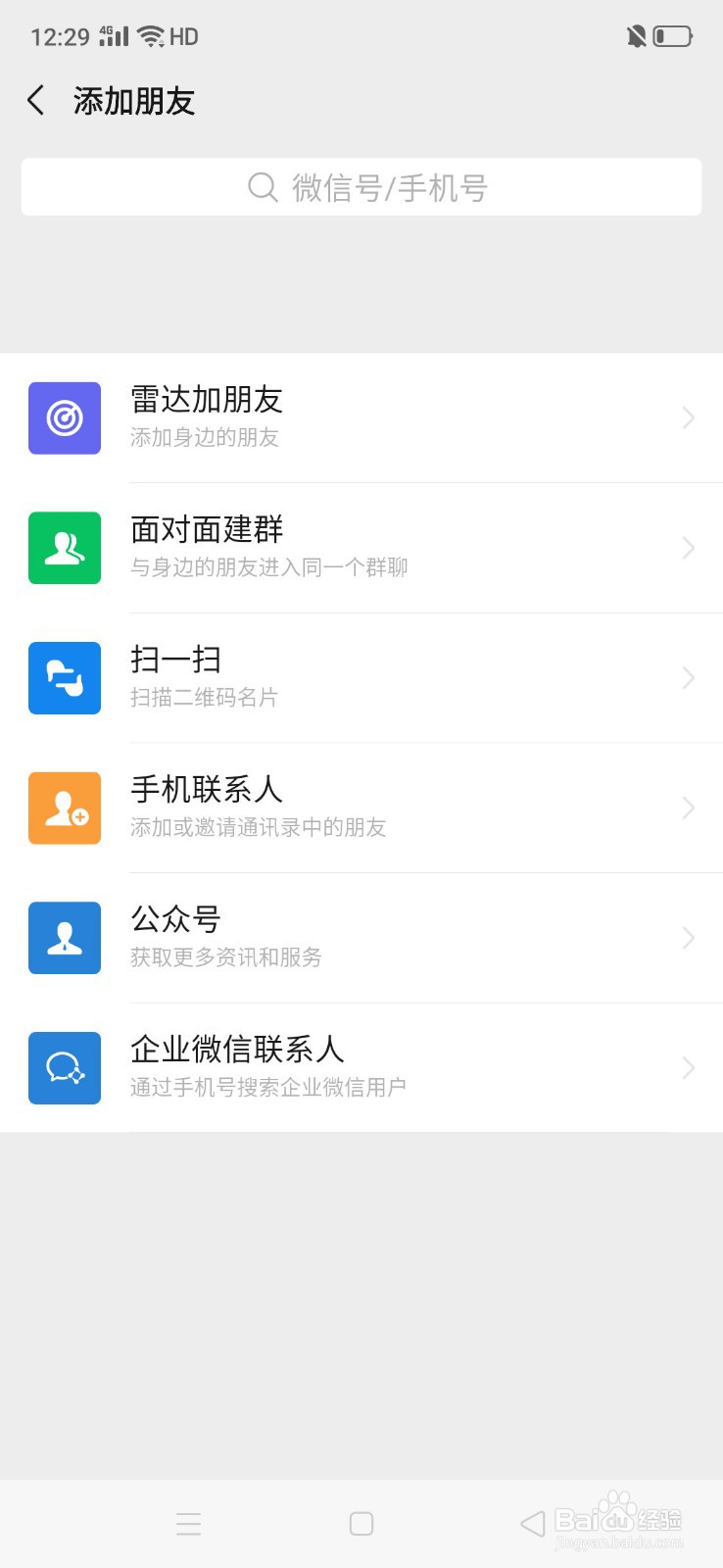Open the 雷达加朋友 radar icon

pos(64,417)
